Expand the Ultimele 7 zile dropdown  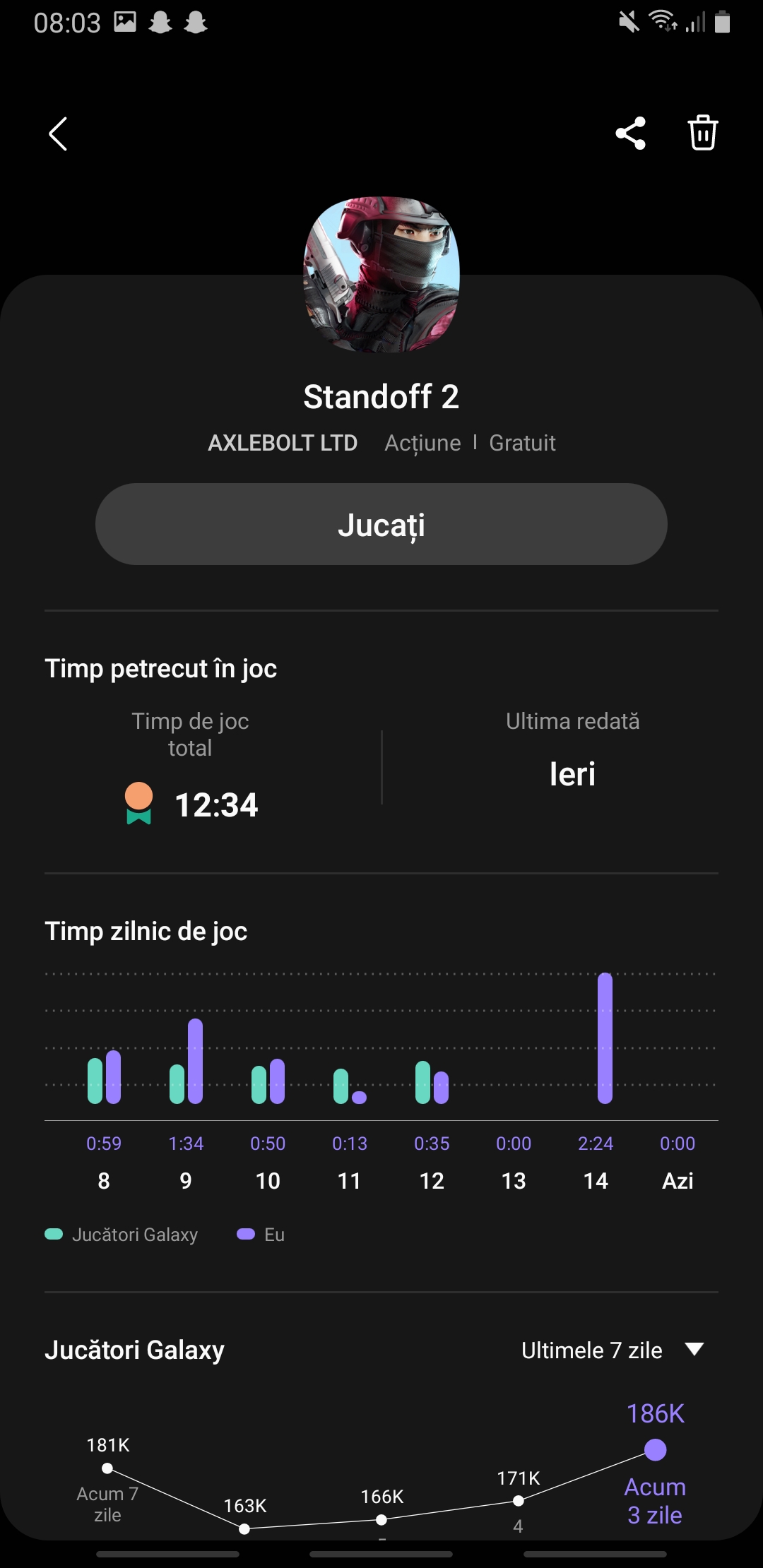click(612, 1350)
